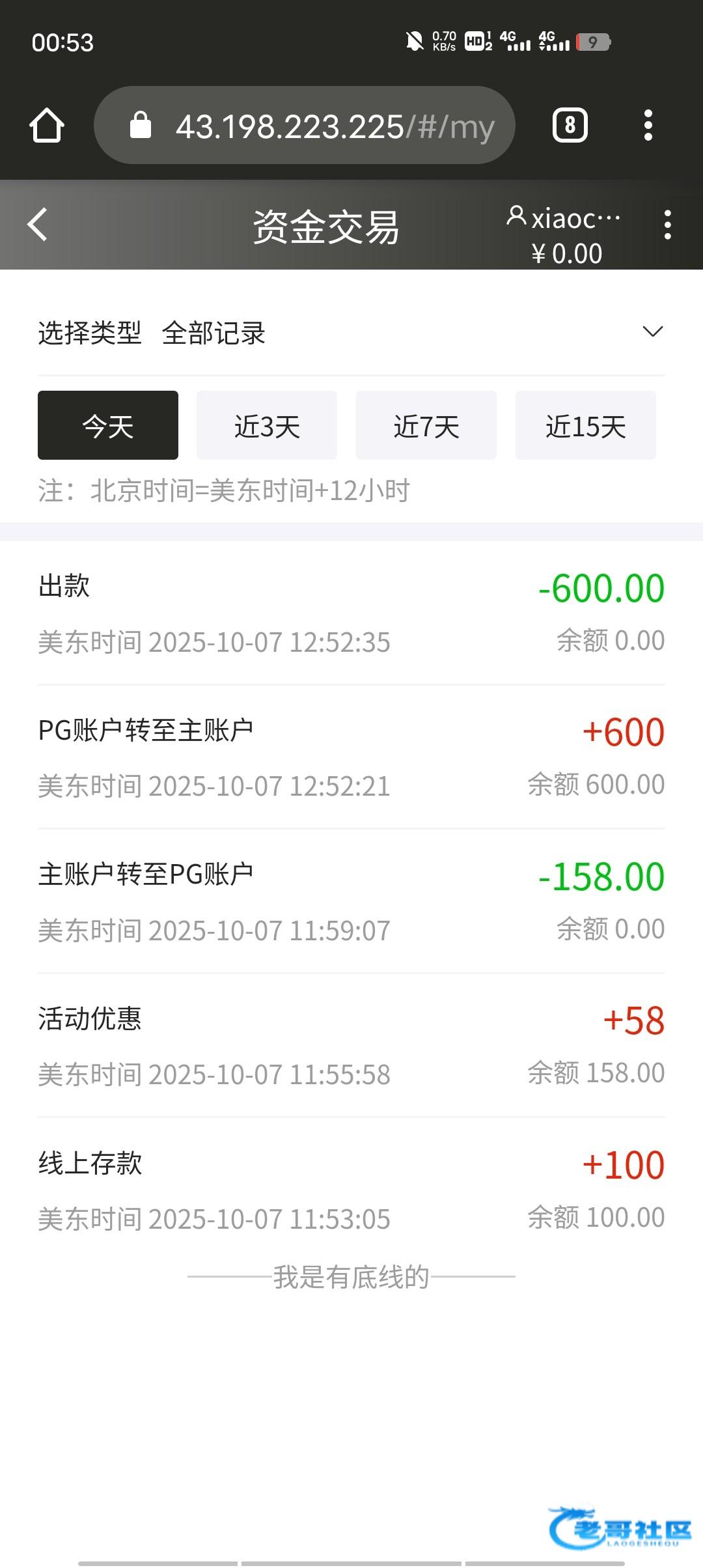Open the browser overflow menu

point(648,125)
